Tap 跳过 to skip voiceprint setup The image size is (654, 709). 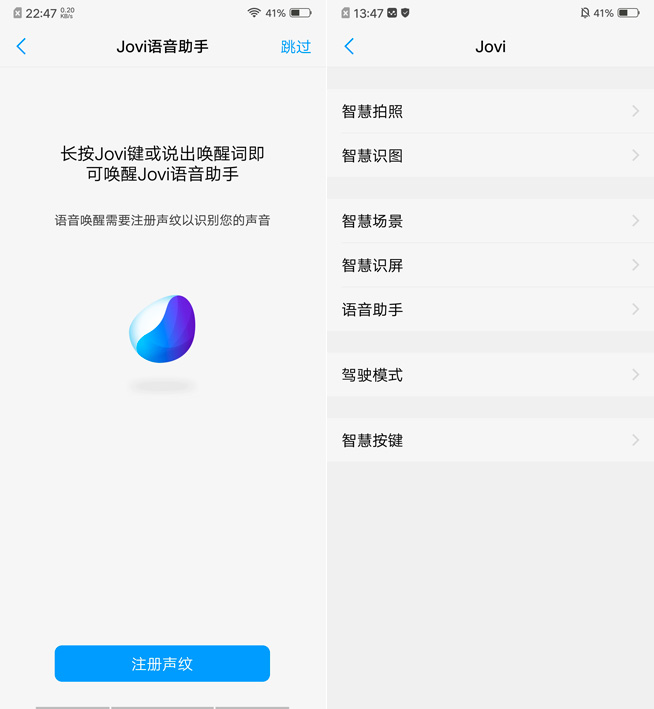[296, 47]
